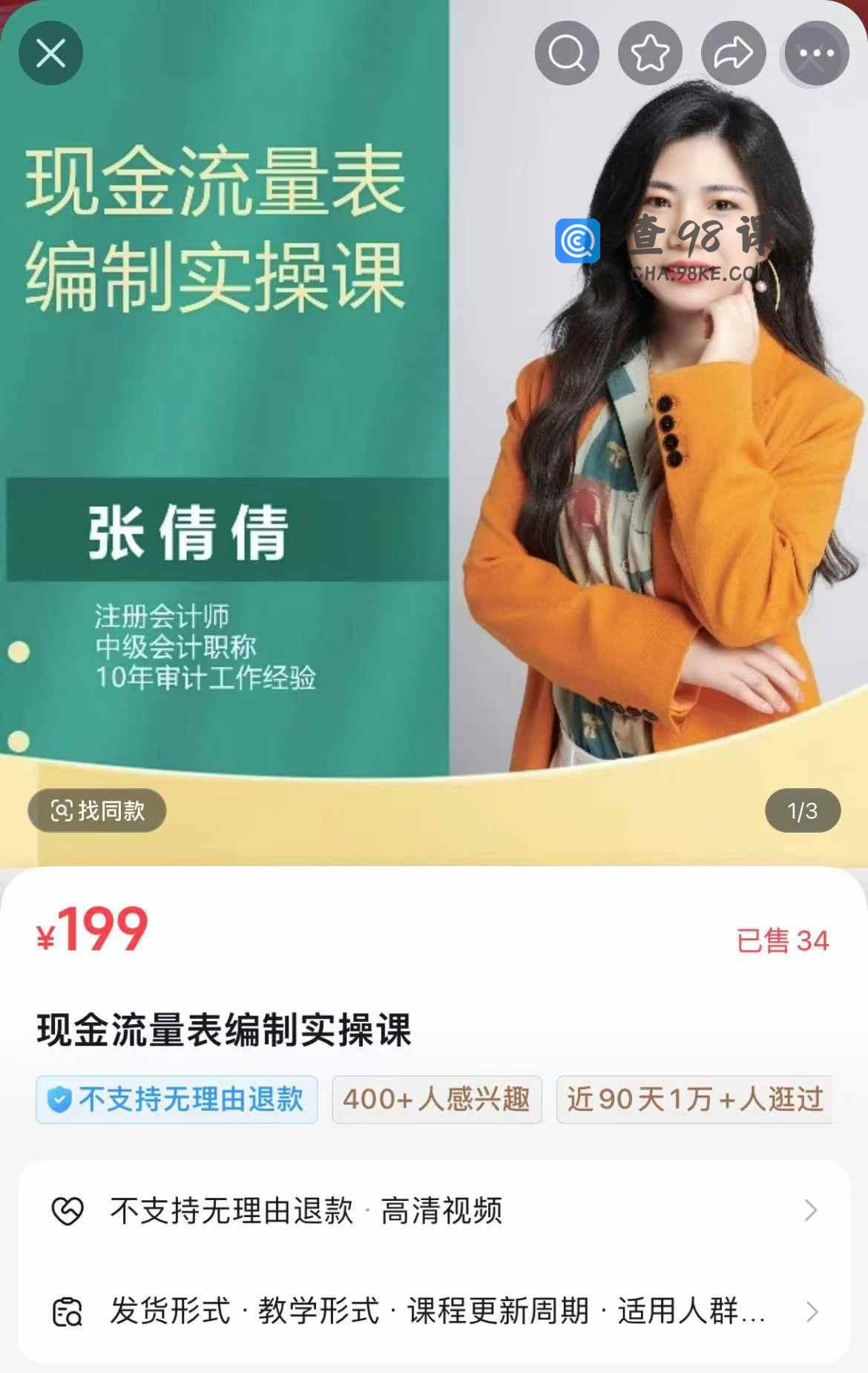Share this course listing
Screen dimensions: 868x1373
733,53
